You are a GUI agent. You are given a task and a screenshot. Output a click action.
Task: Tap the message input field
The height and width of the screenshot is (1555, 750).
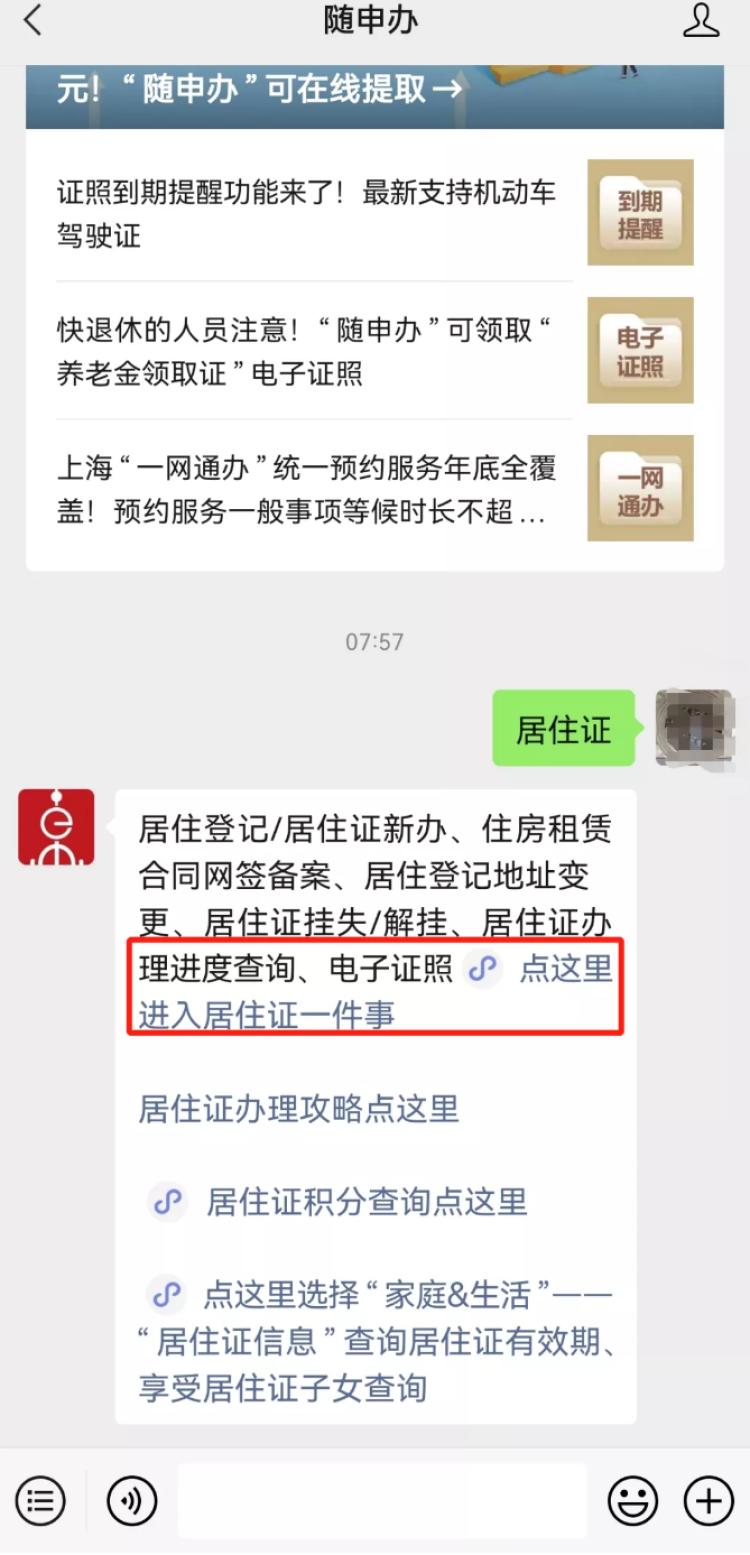tap(385, 1501)
